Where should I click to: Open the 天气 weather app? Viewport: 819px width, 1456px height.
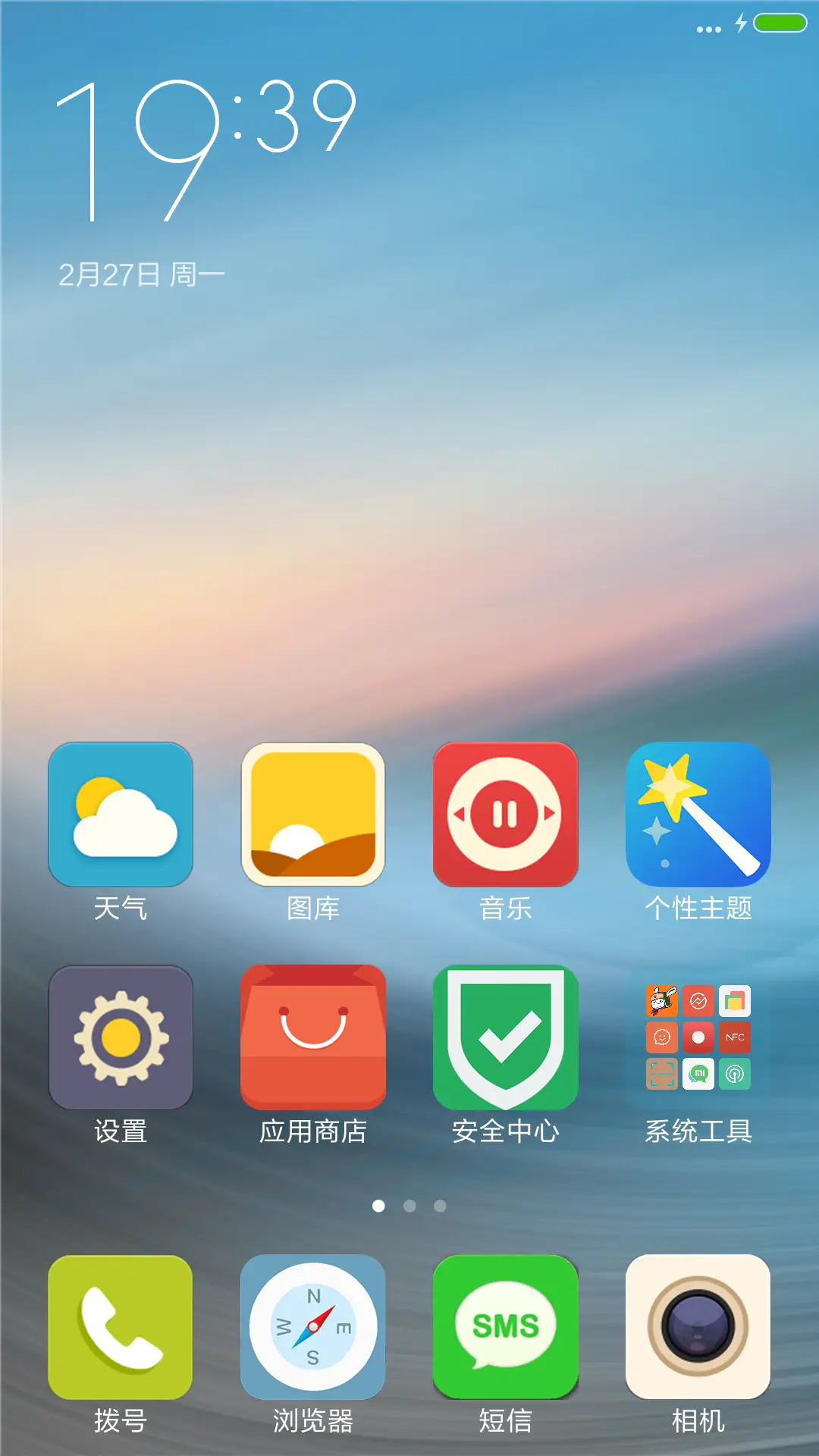click(x=121, y=814)
